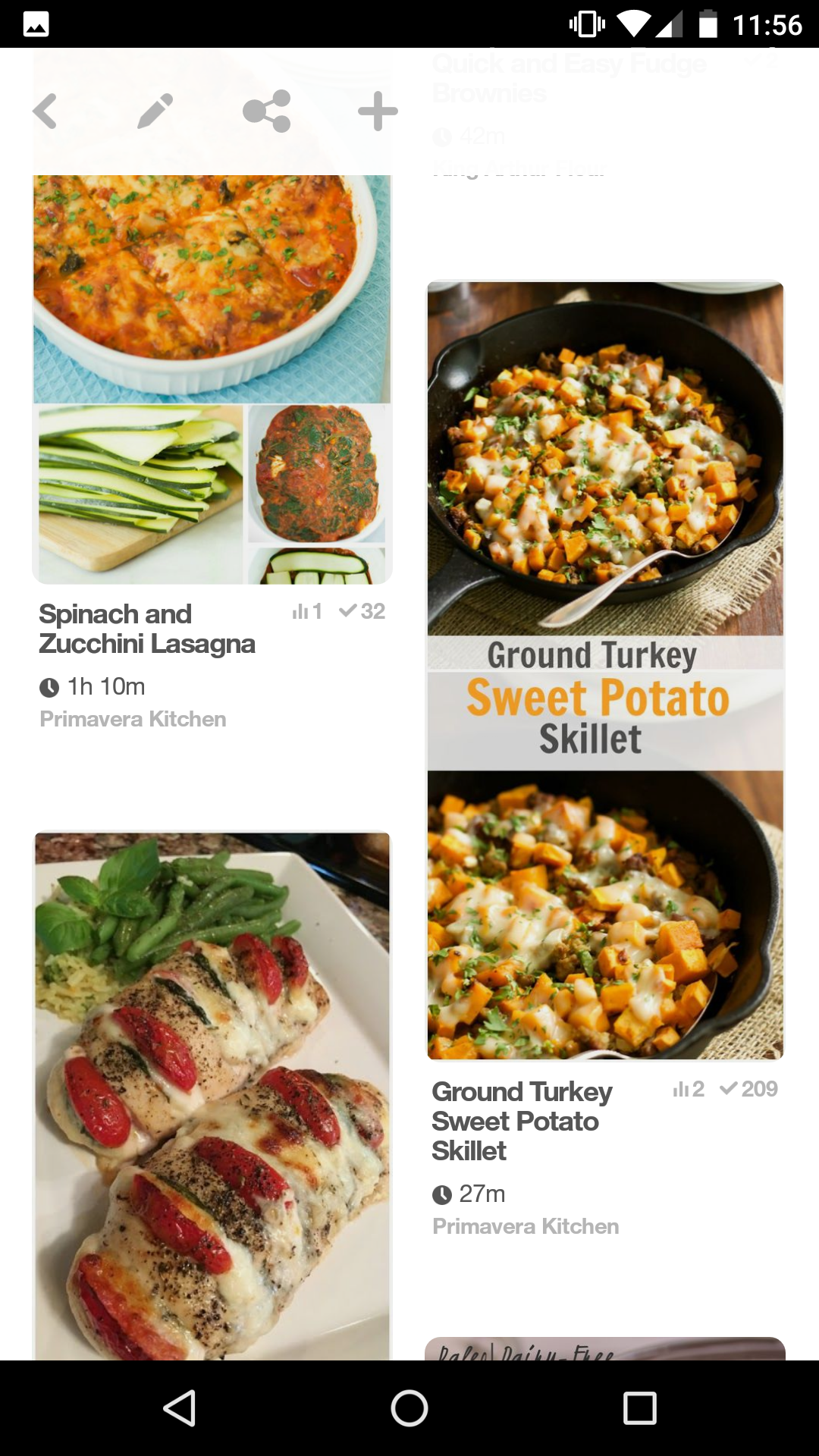
Task: Open the Spinach and Zucchini Lasagna recipe
Action: click(147, 629)
